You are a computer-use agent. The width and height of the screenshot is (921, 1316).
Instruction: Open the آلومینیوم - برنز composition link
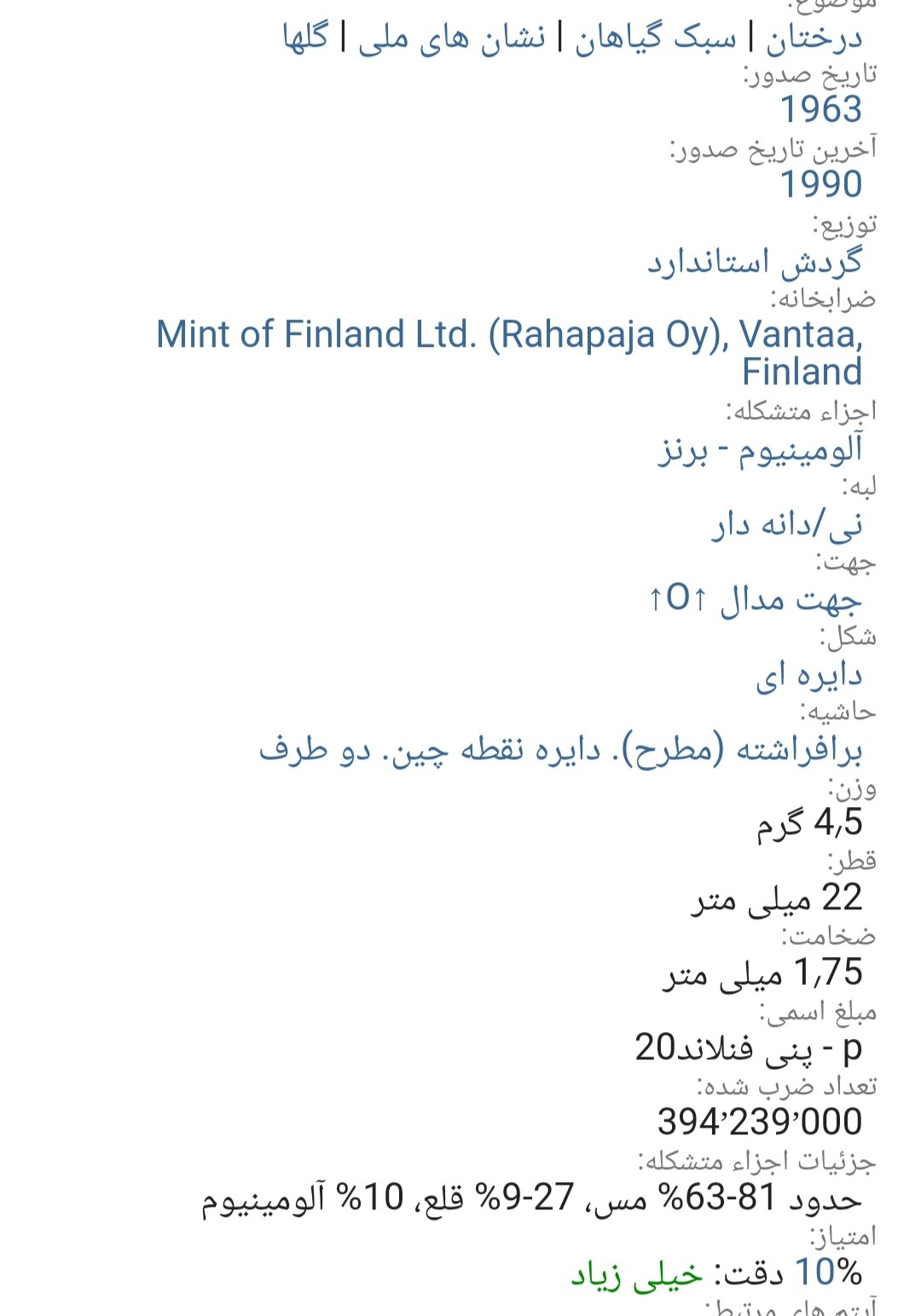(x=760, y=449)
